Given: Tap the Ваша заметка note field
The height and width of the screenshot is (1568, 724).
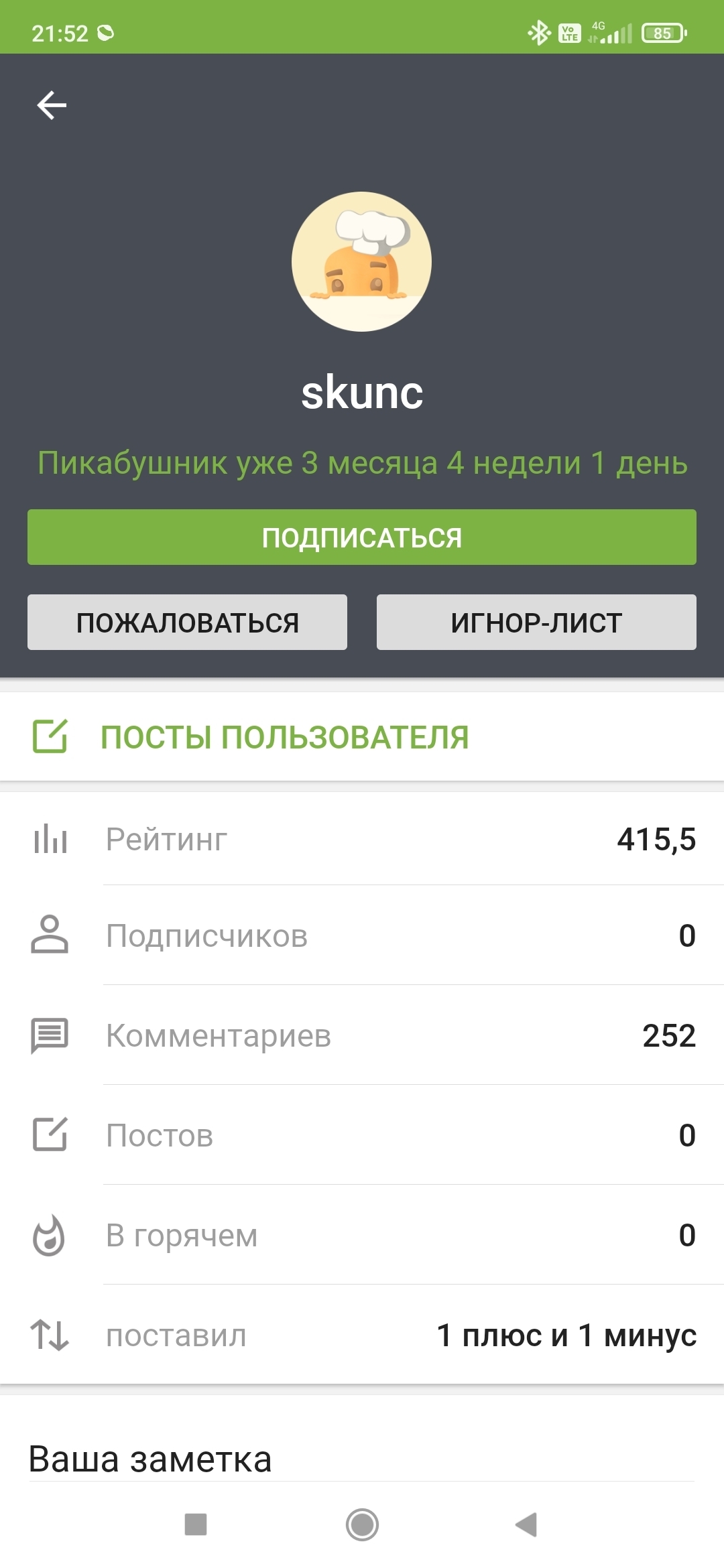Looking at the screenshot, I should point(362,1459).
